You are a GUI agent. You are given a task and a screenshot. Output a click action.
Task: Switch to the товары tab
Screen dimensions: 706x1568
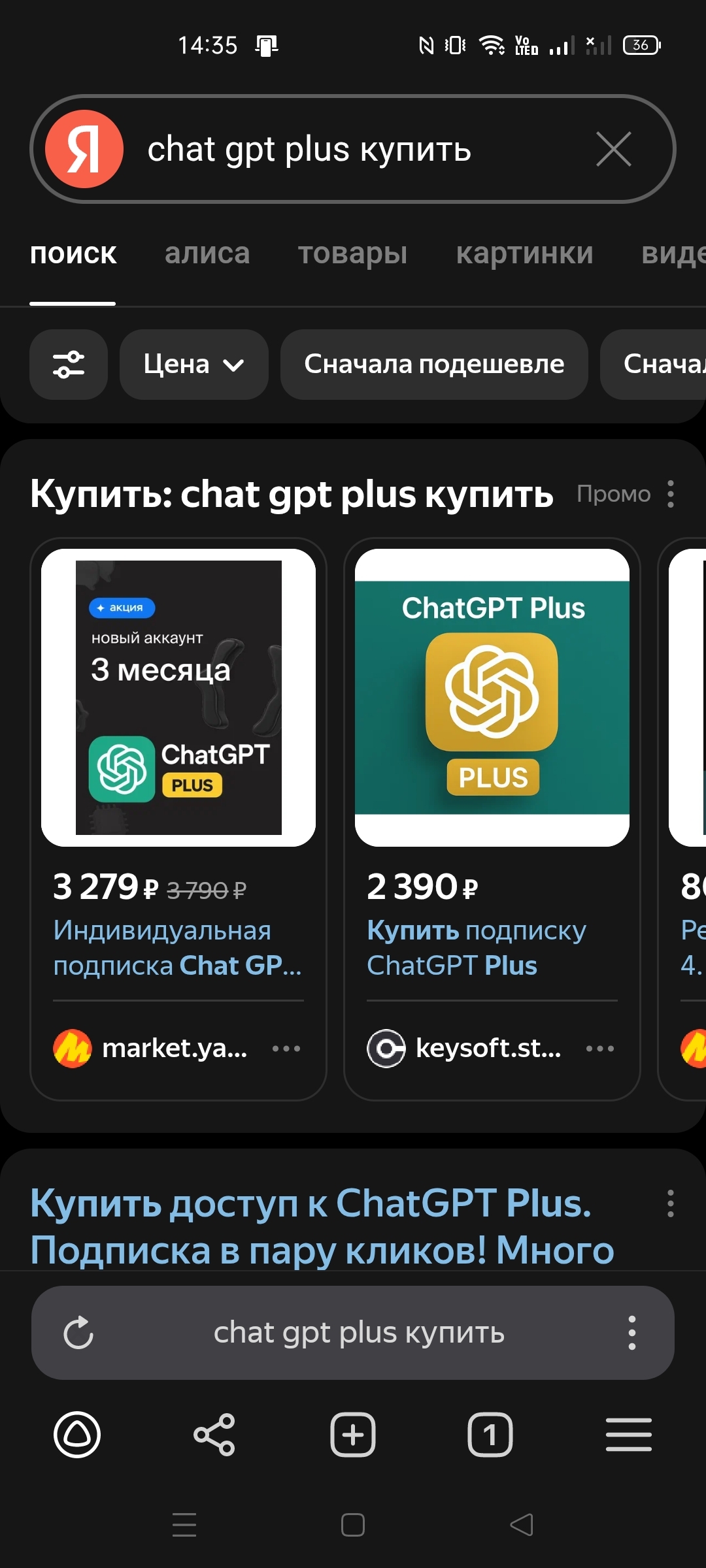[x=353, y=253]
